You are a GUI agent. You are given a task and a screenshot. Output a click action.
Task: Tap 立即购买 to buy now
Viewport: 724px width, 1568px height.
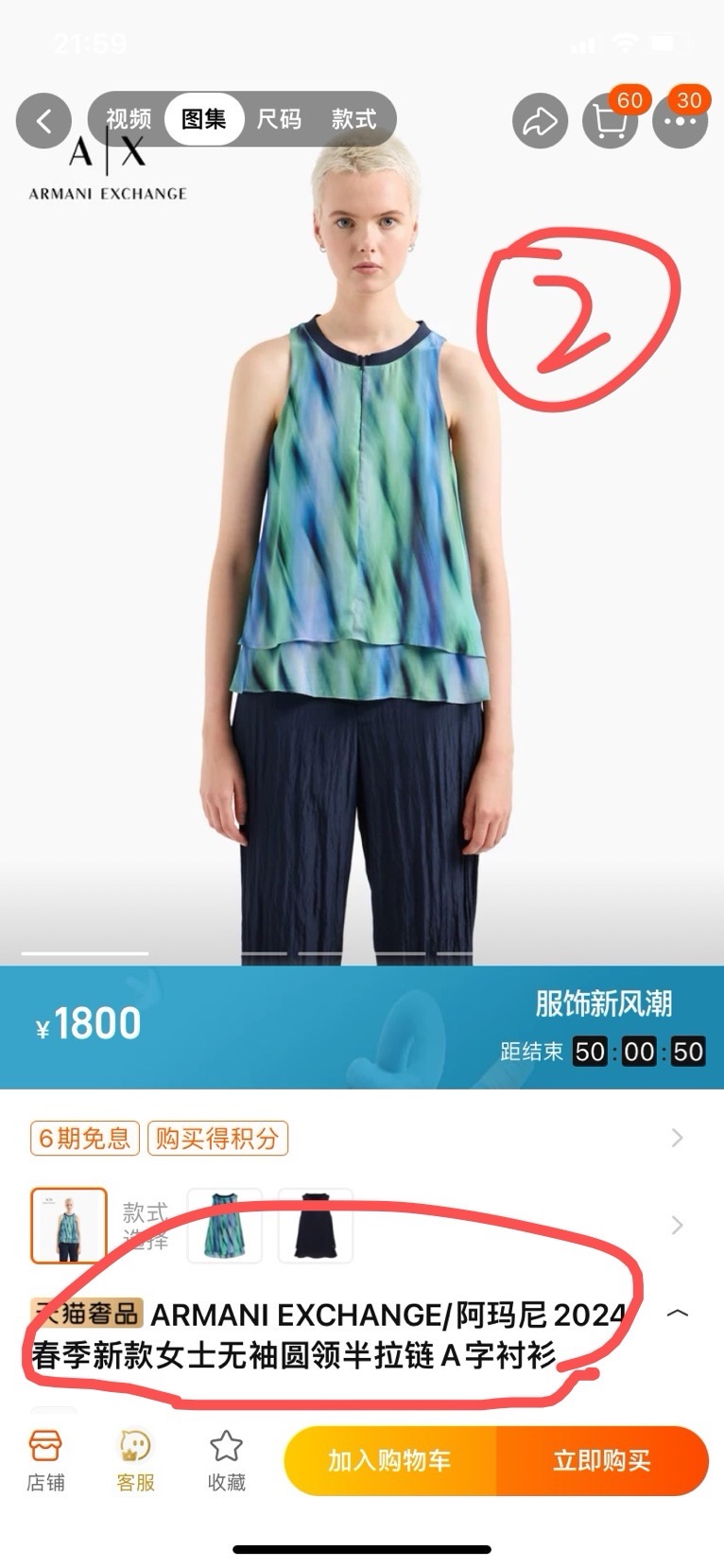point(602,1461)
